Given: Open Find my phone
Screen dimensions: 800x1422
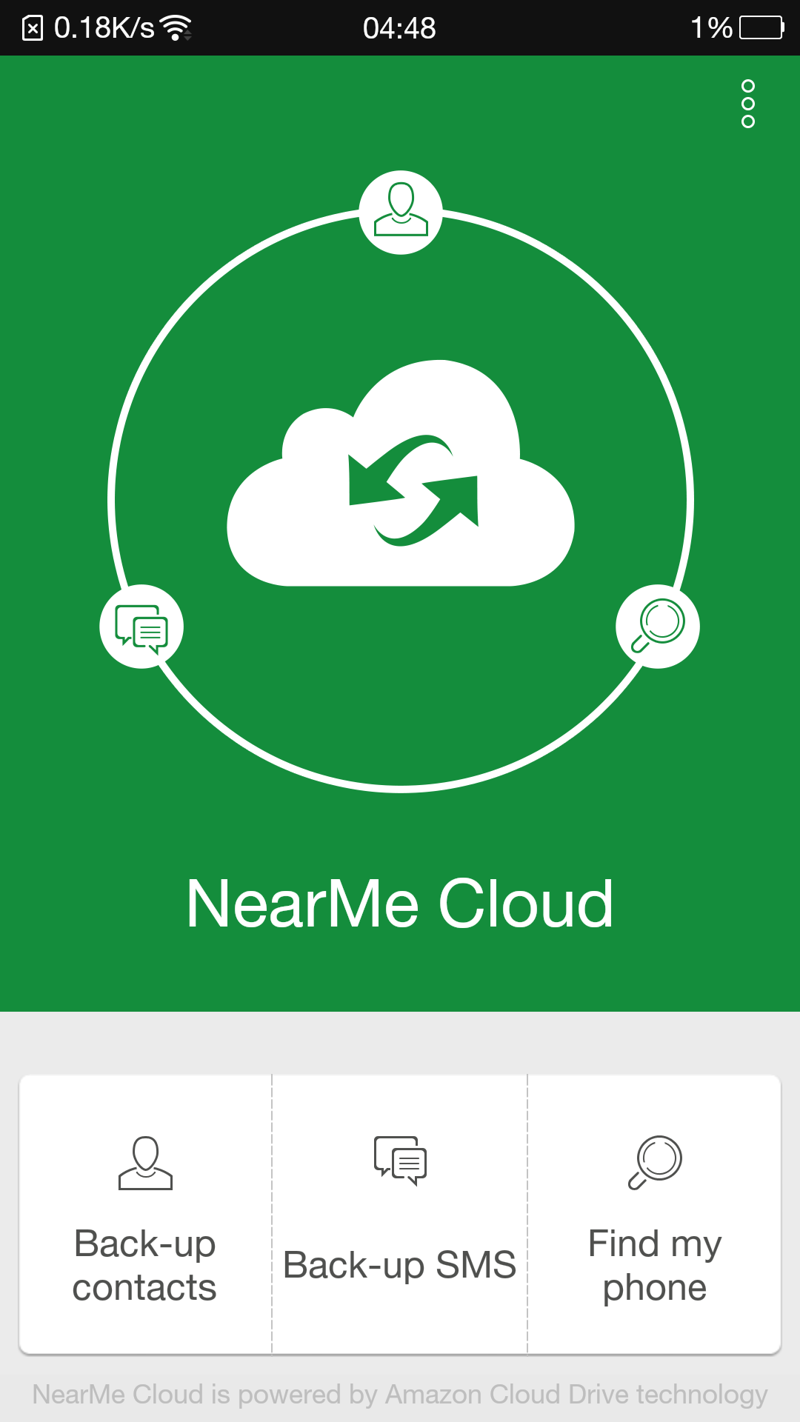Looking at the screenshot, I should click(x=655, y=1214).
